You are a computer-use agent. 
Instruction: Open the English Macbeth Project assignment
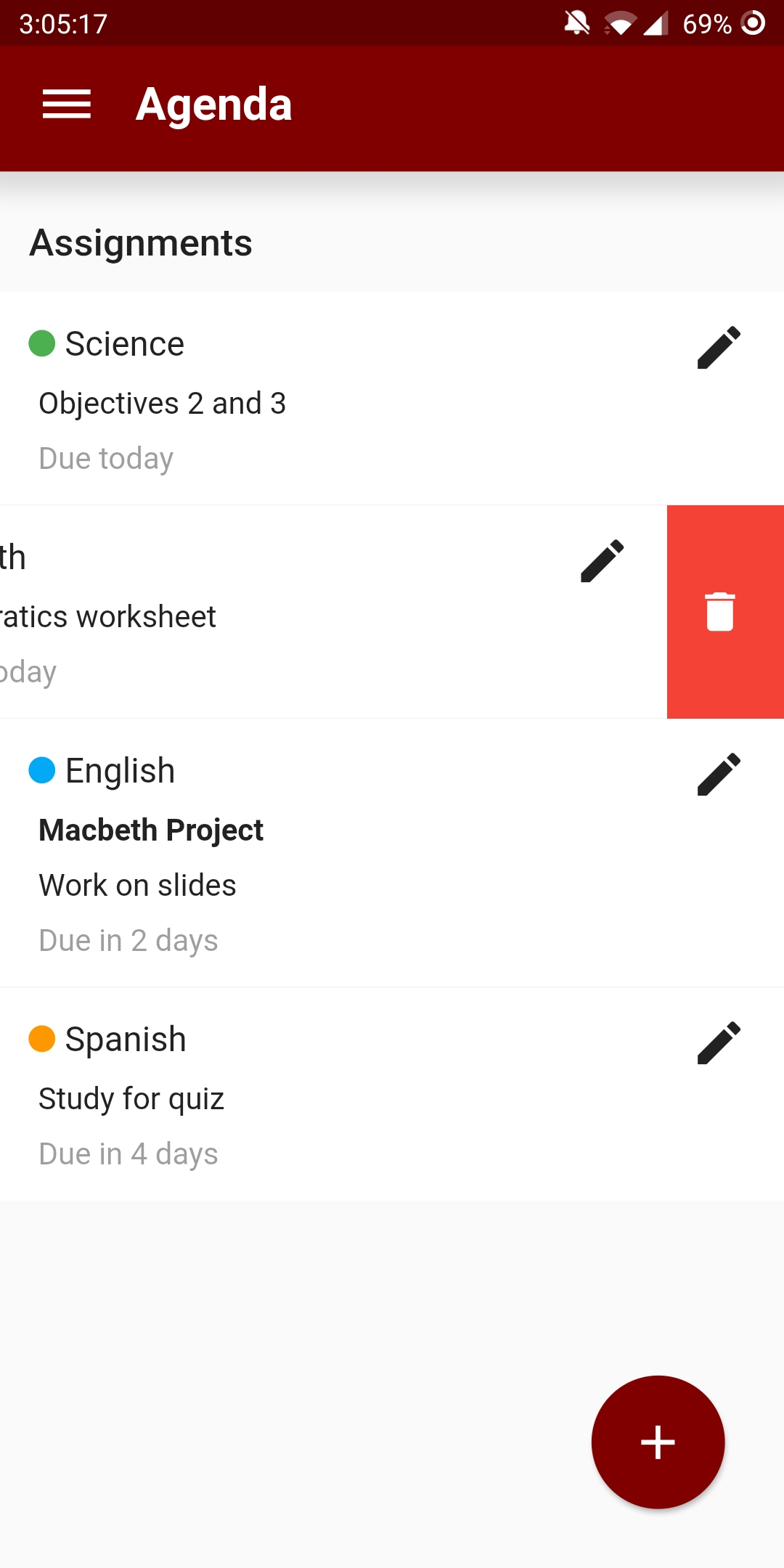(x=290, y=857)
